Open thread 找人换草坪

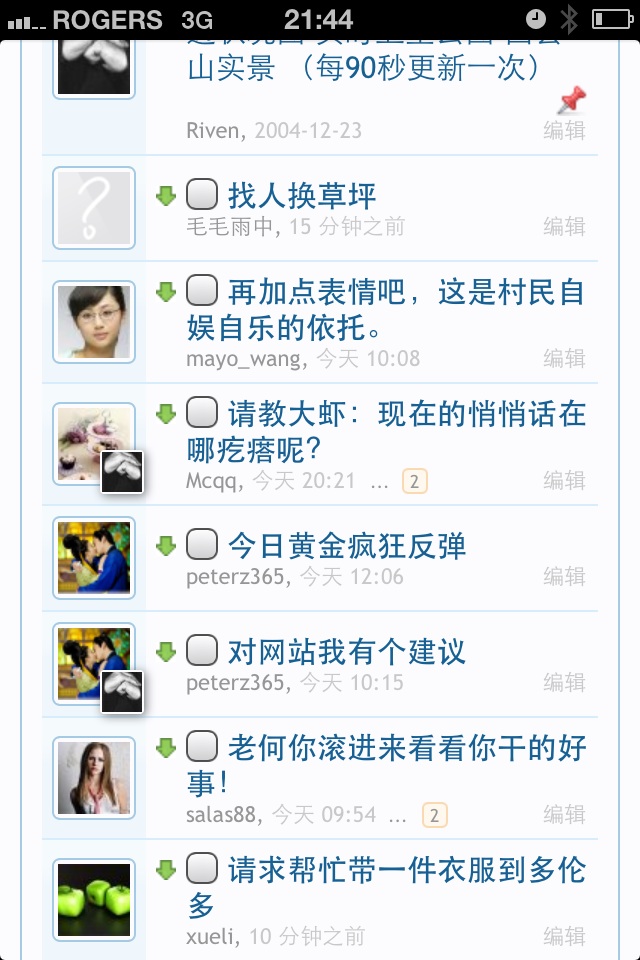[x=302, y=196]
